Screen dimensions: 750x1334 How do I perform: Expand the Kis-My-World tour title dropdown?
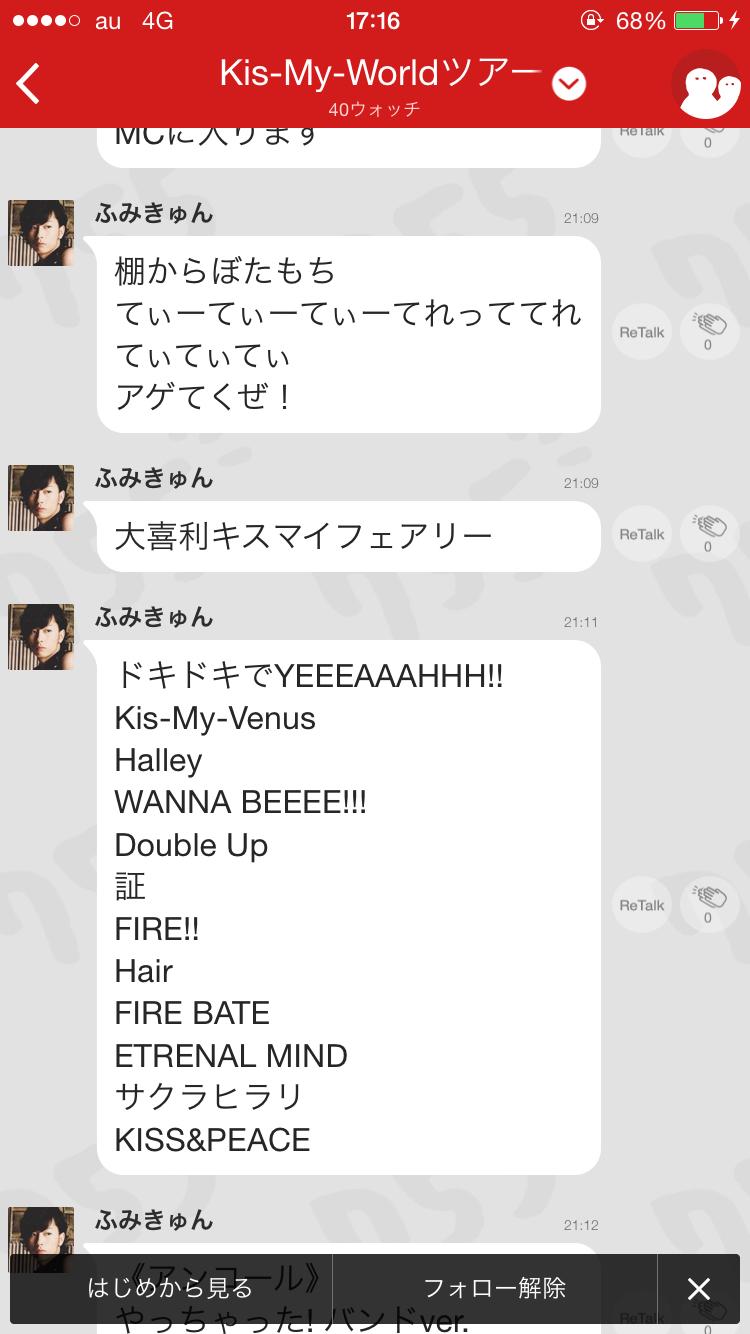(569, 84)
